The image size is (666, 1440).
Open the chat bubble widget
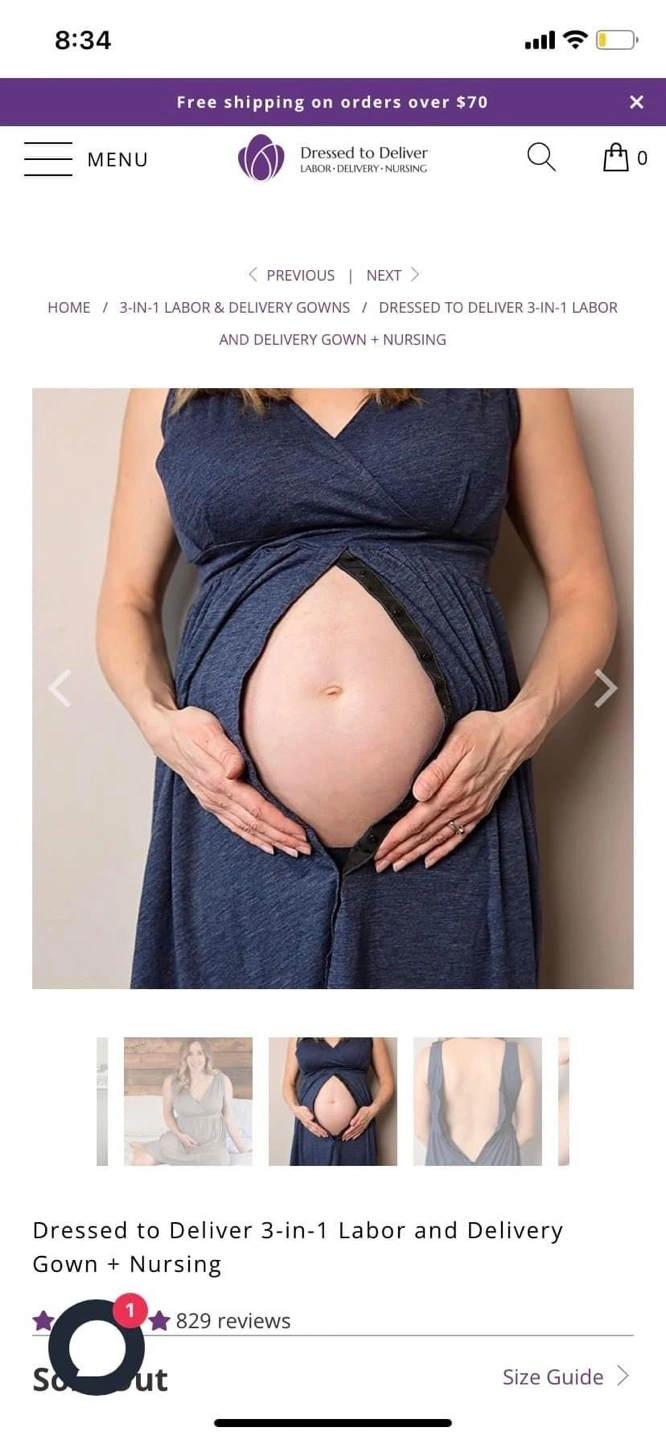click(96, 1347)
